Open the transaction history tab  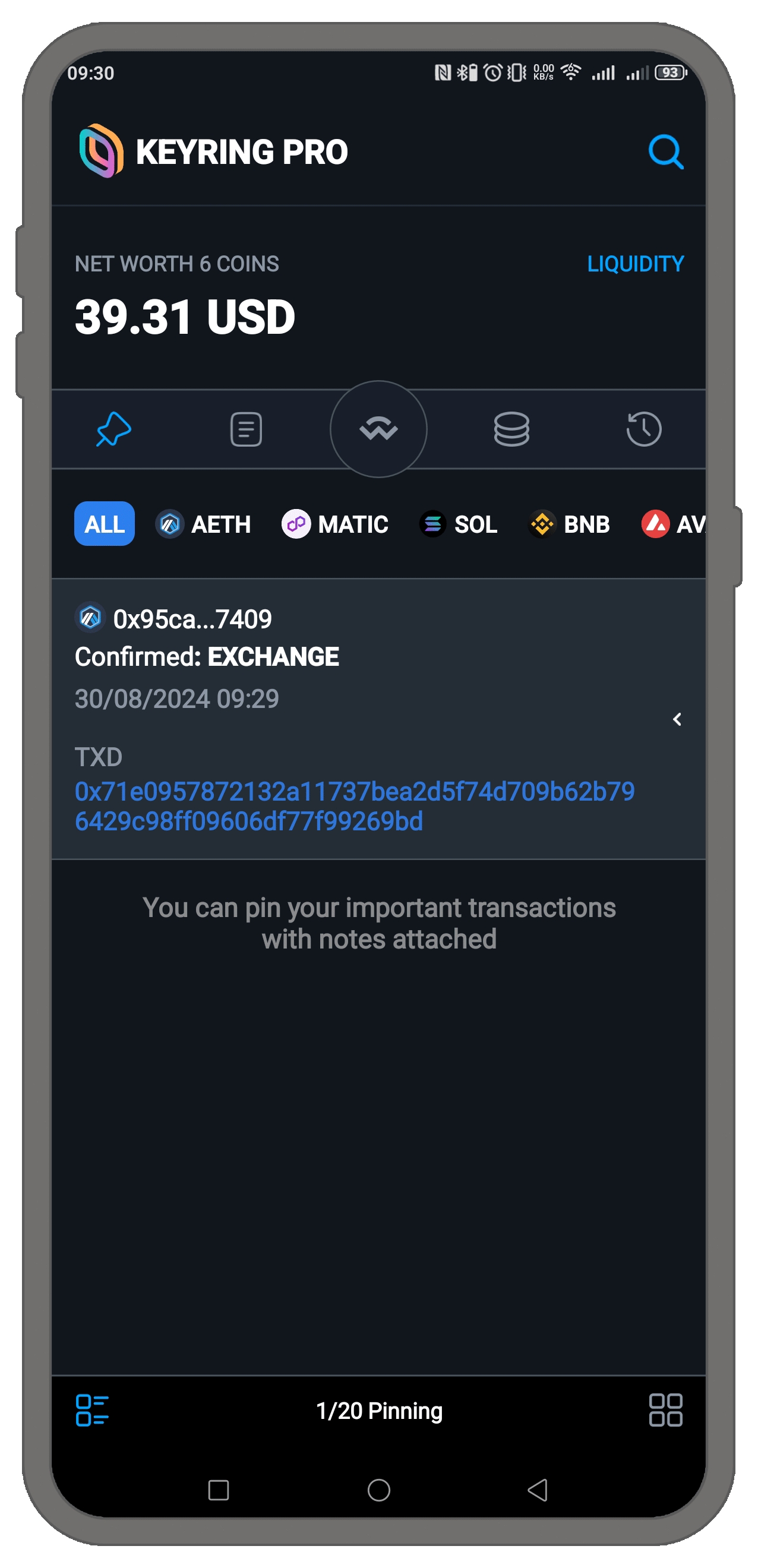[643, 429]
